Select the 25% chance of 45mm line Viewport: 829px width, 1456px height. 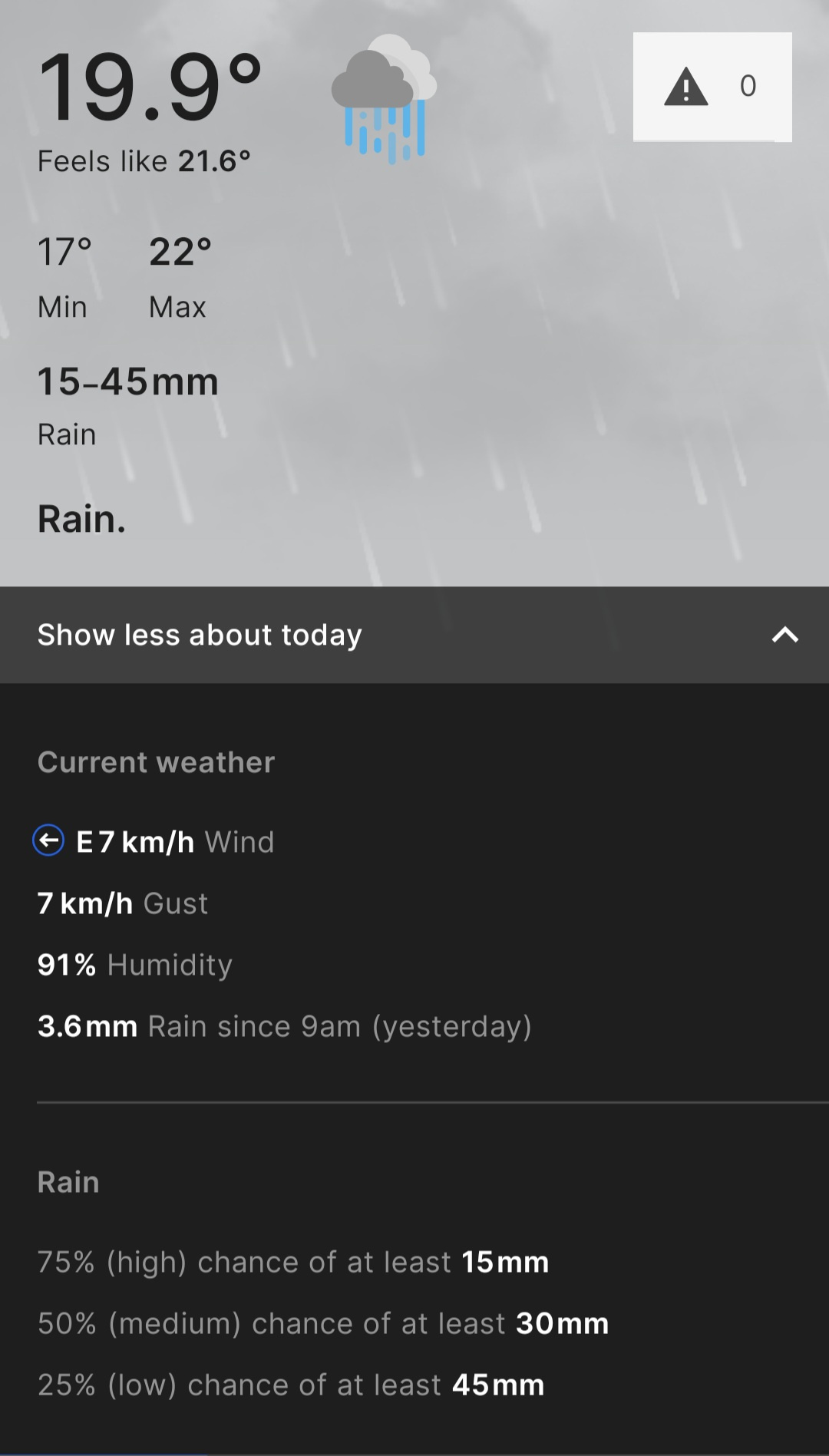(x=290, y=1385)
